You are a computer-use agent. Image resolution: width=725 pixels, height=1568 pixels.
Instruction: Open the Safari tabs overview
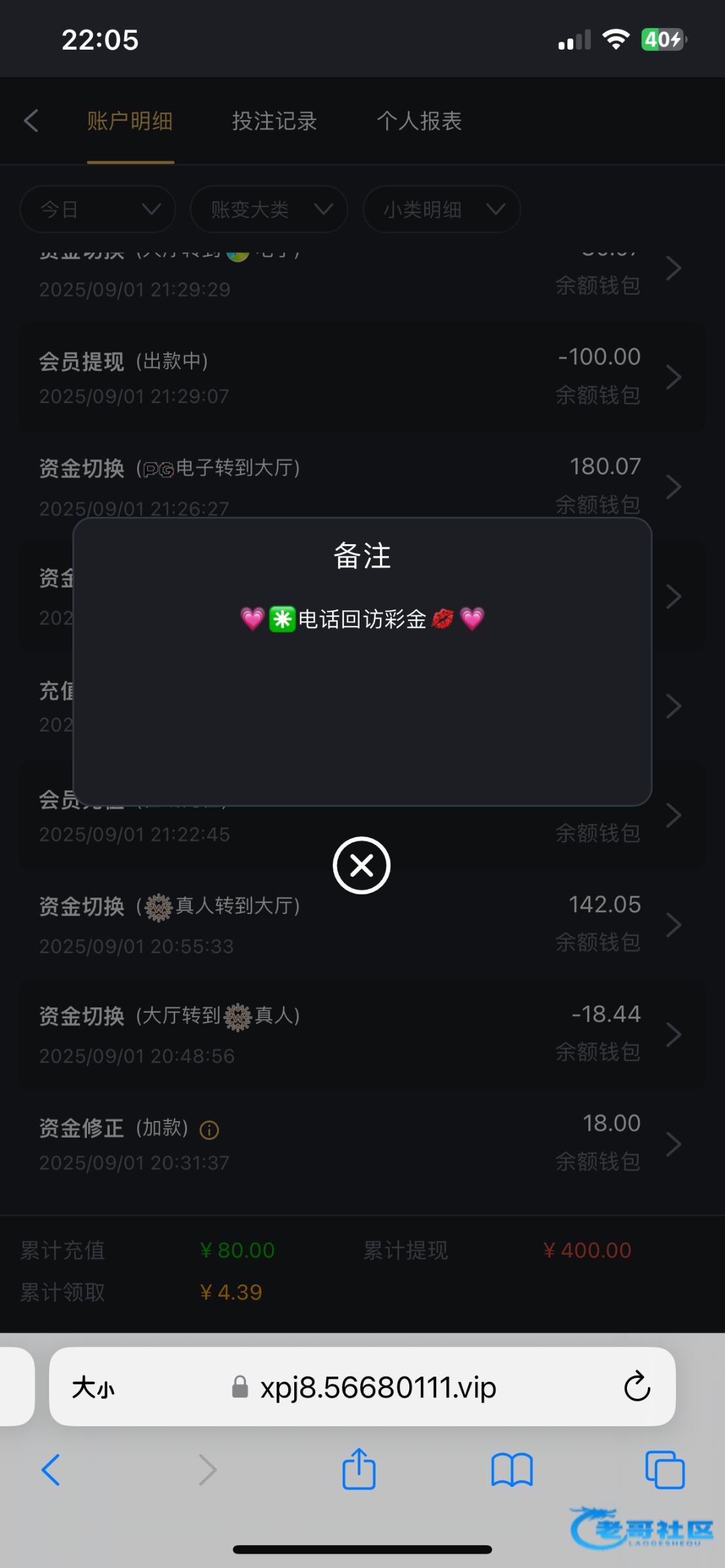[x=664, y=1471]
